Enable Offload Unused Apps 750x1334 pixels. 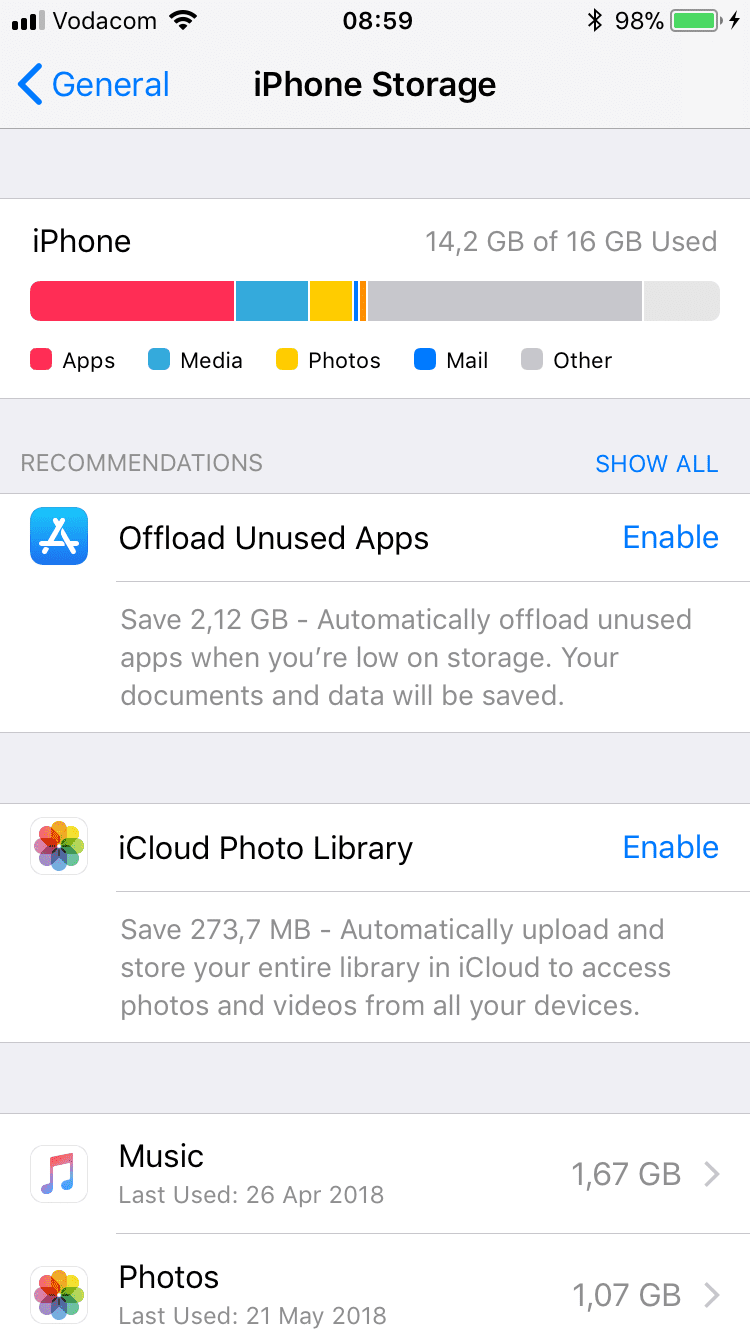click(x=670, y=538)
